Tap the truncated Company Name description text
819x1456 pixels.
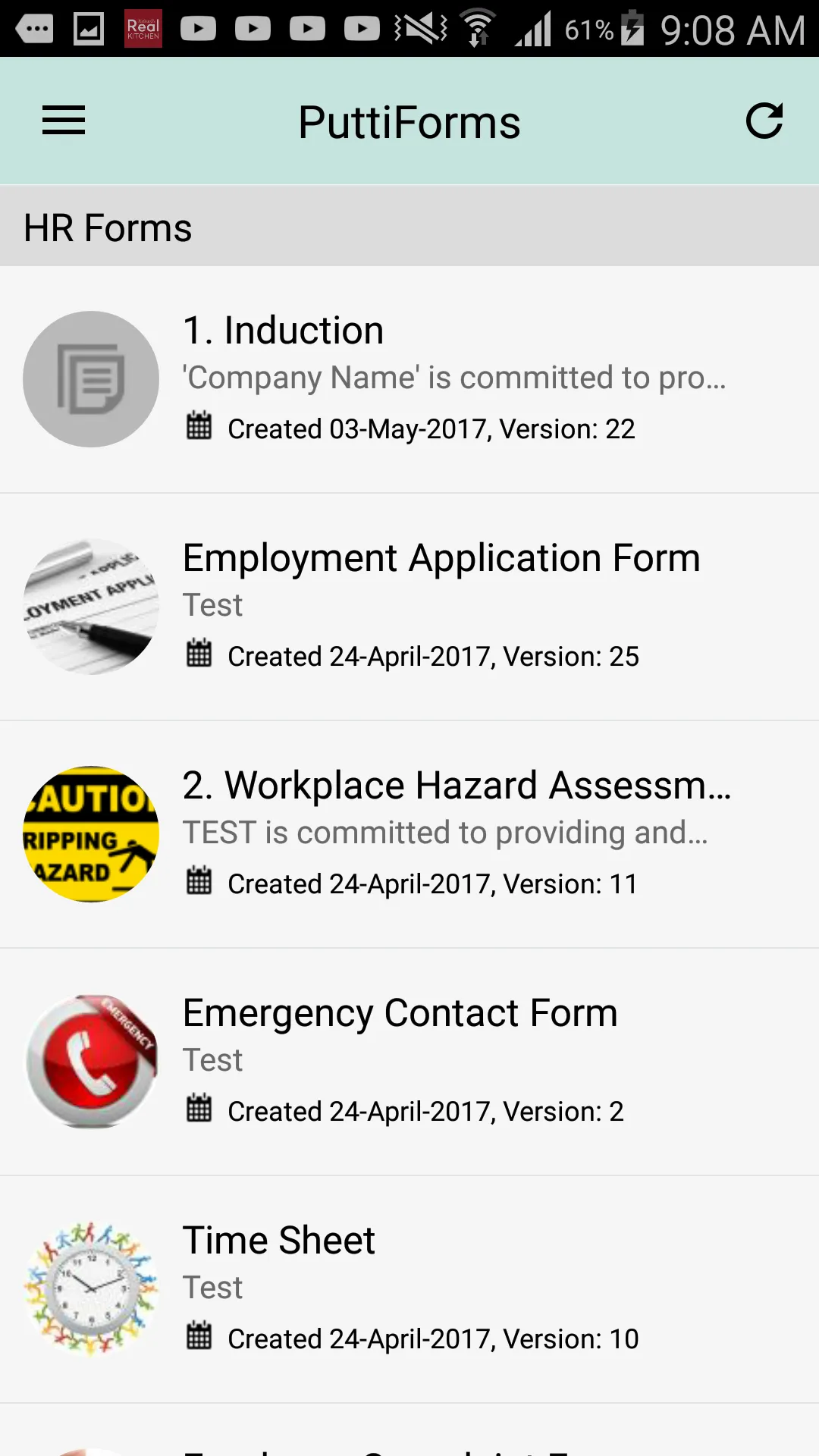(453, 377)
